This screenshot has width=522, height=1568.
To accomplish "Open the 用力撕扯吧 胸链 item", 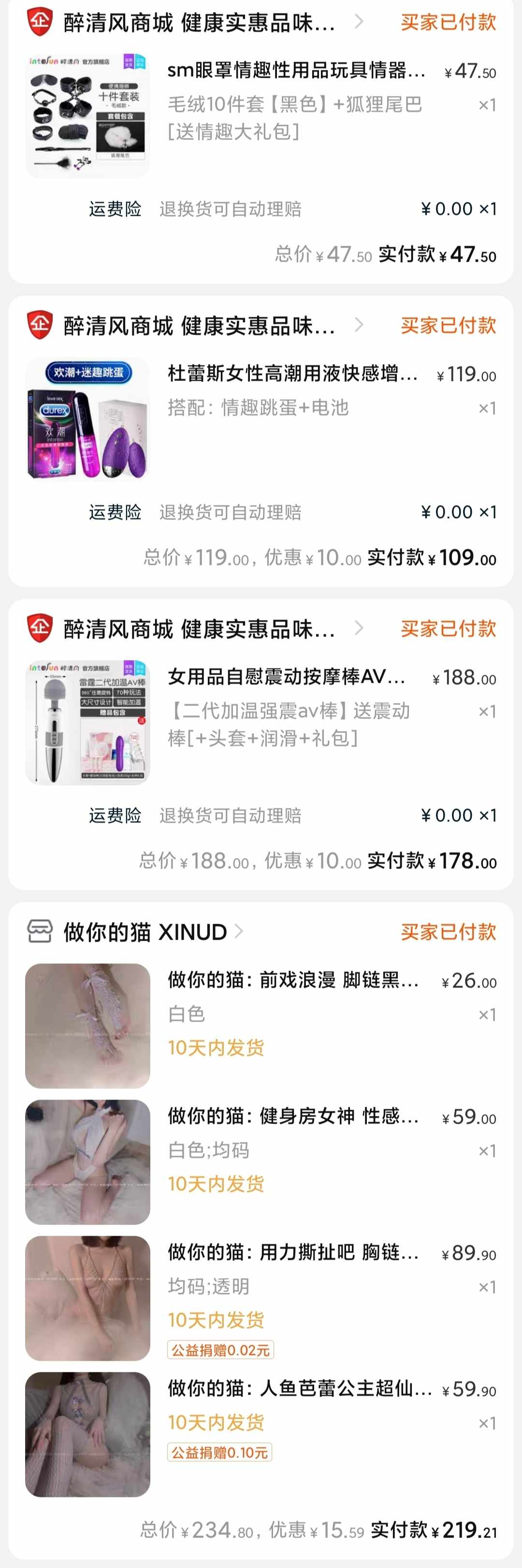I will point(293,1253).
